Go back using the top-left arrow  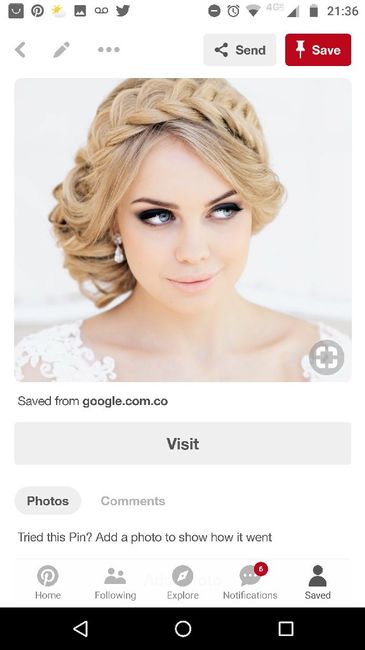click(20, 50)
